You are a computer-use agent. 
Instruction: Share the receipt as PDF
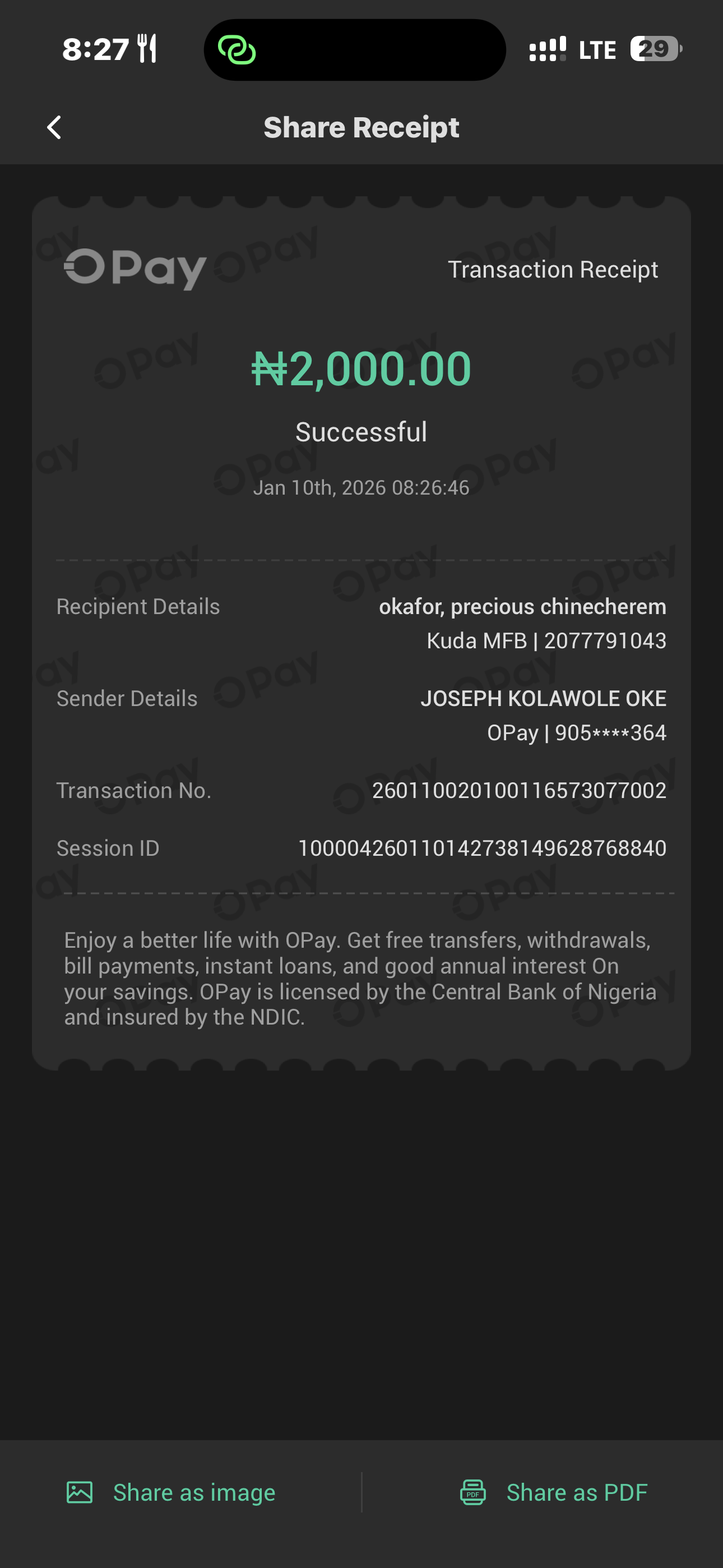pos(553,1492)
